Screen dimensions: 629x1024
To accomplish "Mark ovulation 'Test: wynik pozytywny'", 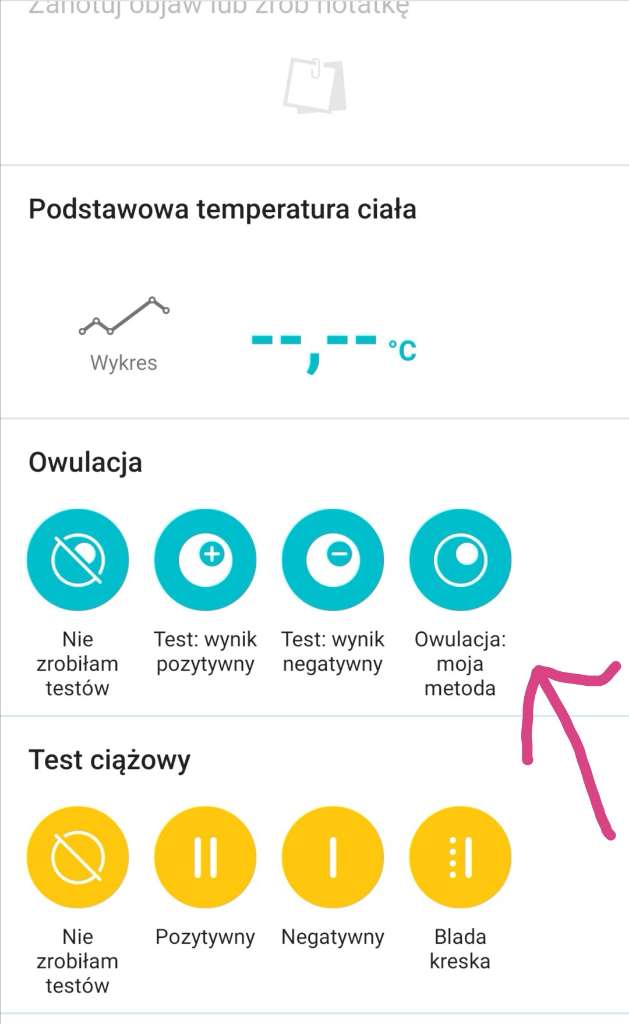I will coord(205,559).
